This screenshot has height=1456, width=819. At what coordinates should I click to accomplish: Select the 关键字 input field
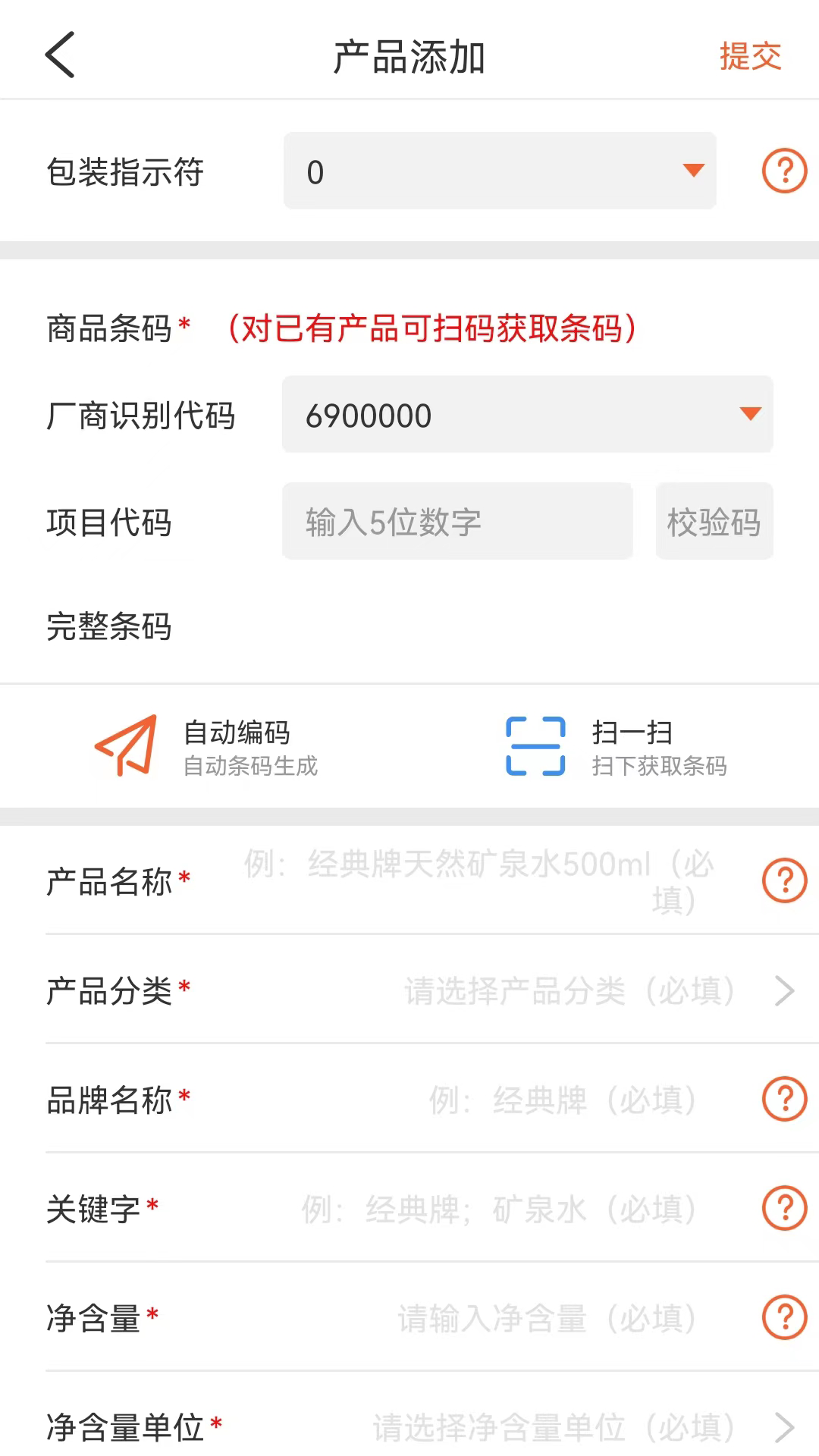point(499,1209)
